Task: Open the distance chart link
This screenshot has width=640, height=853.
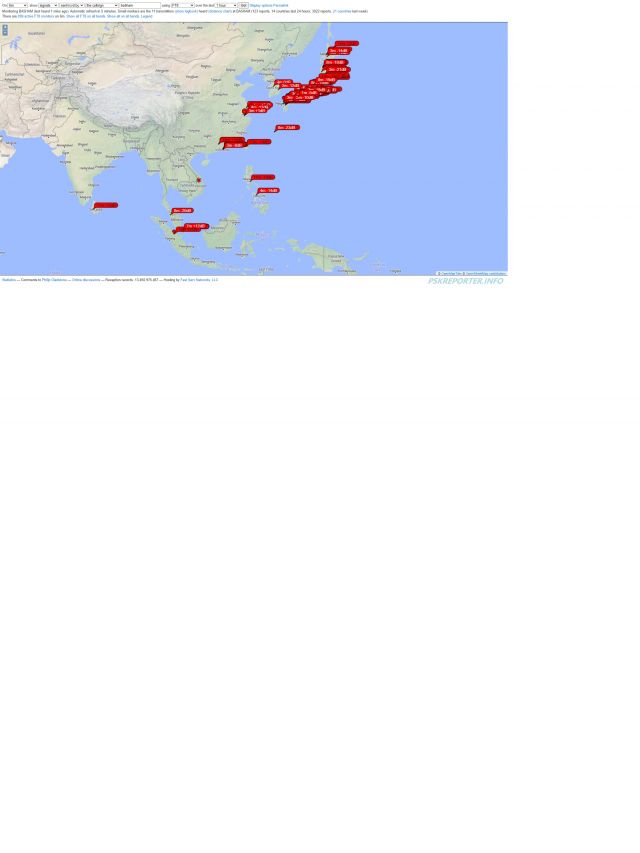Action: (220, 11)
